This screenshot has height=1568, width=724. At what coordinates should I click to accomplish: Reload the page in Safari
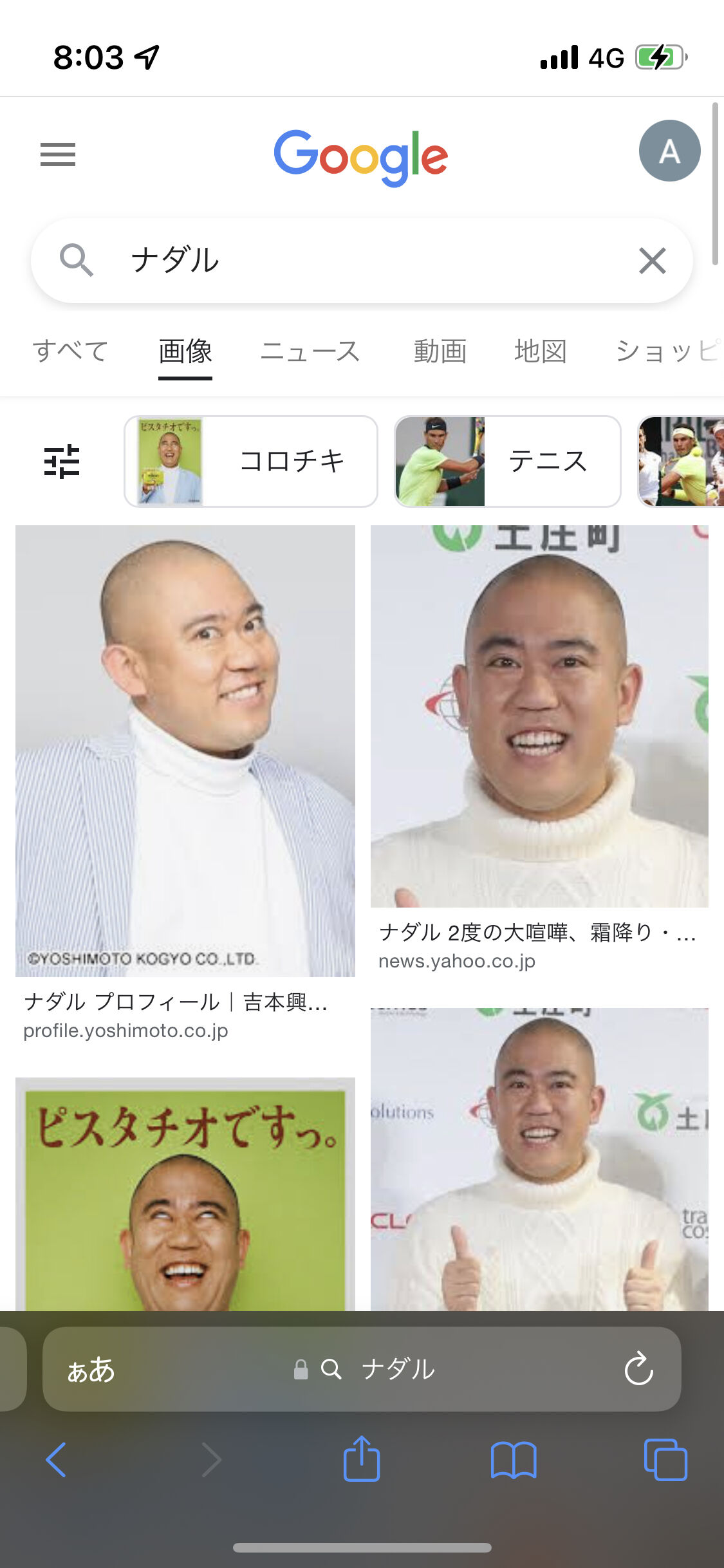click(638, 1369)
